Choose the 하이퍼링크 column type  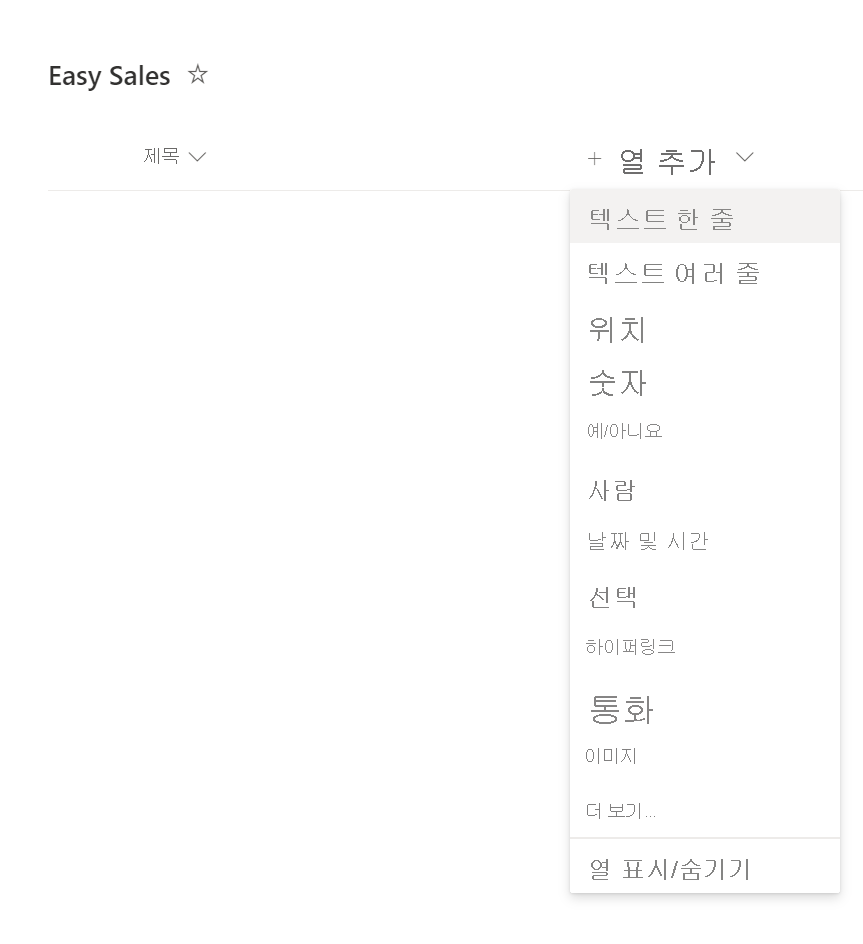pyautogui.click(x=631, y=647)
